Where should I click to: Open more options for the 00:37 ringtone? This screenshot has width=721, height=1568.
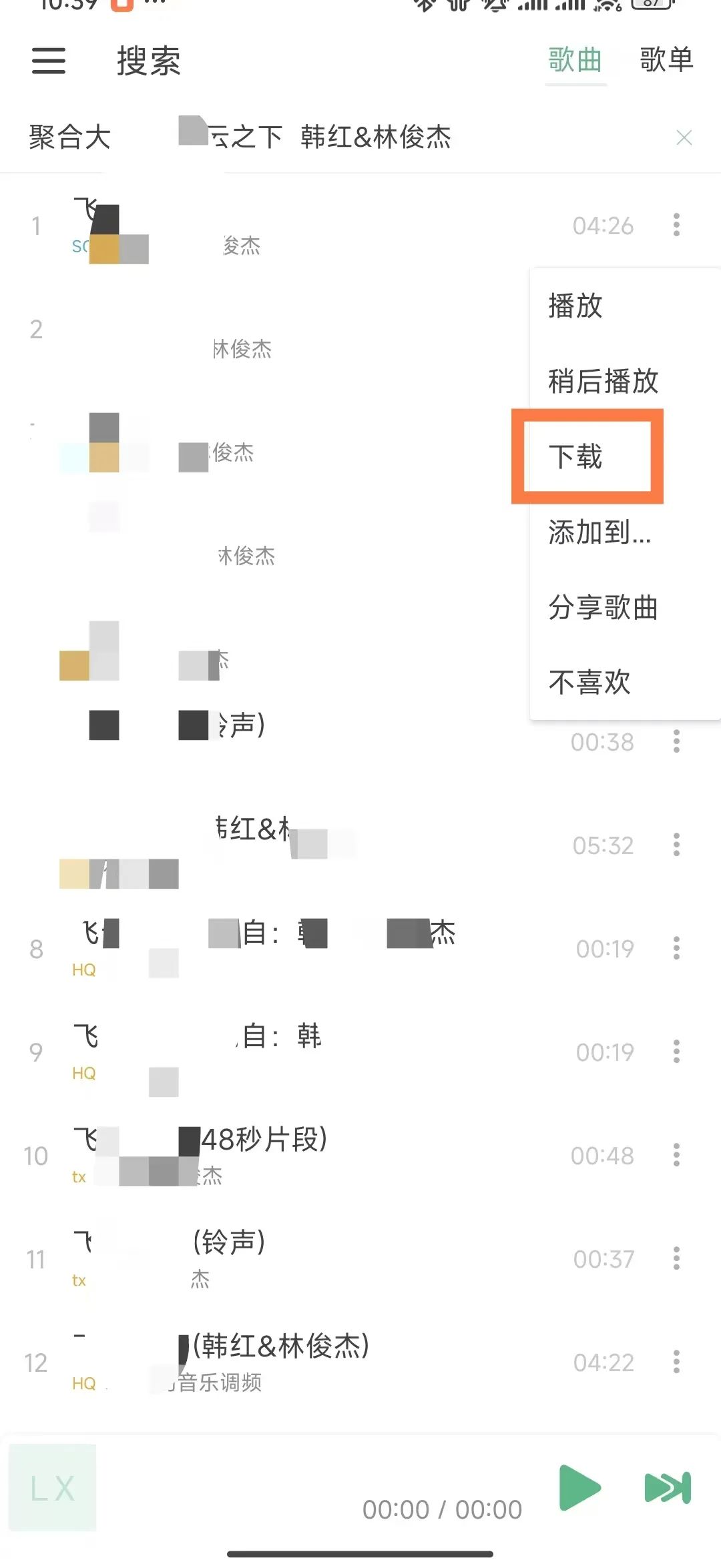pos(676,1258)
